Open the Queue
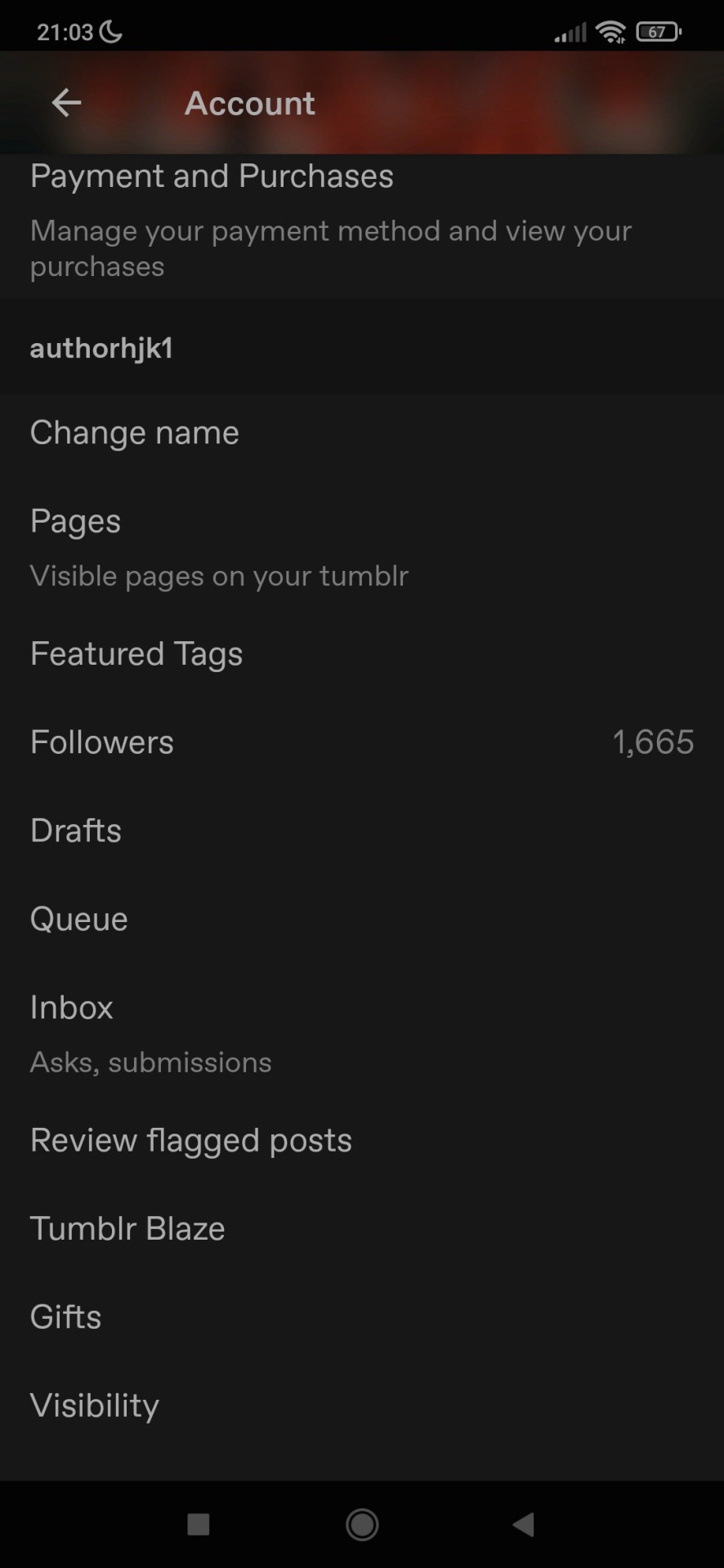The width and height of the screenshot is (724, 1568). click(x=79, y=919)
